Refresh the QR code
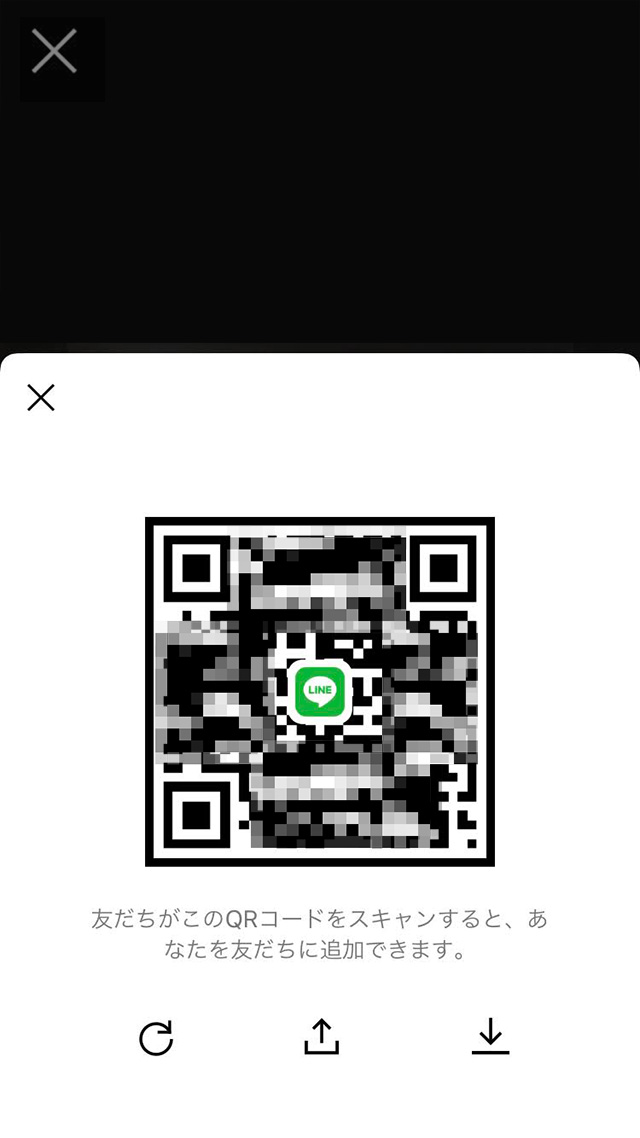 (156, 1037)
